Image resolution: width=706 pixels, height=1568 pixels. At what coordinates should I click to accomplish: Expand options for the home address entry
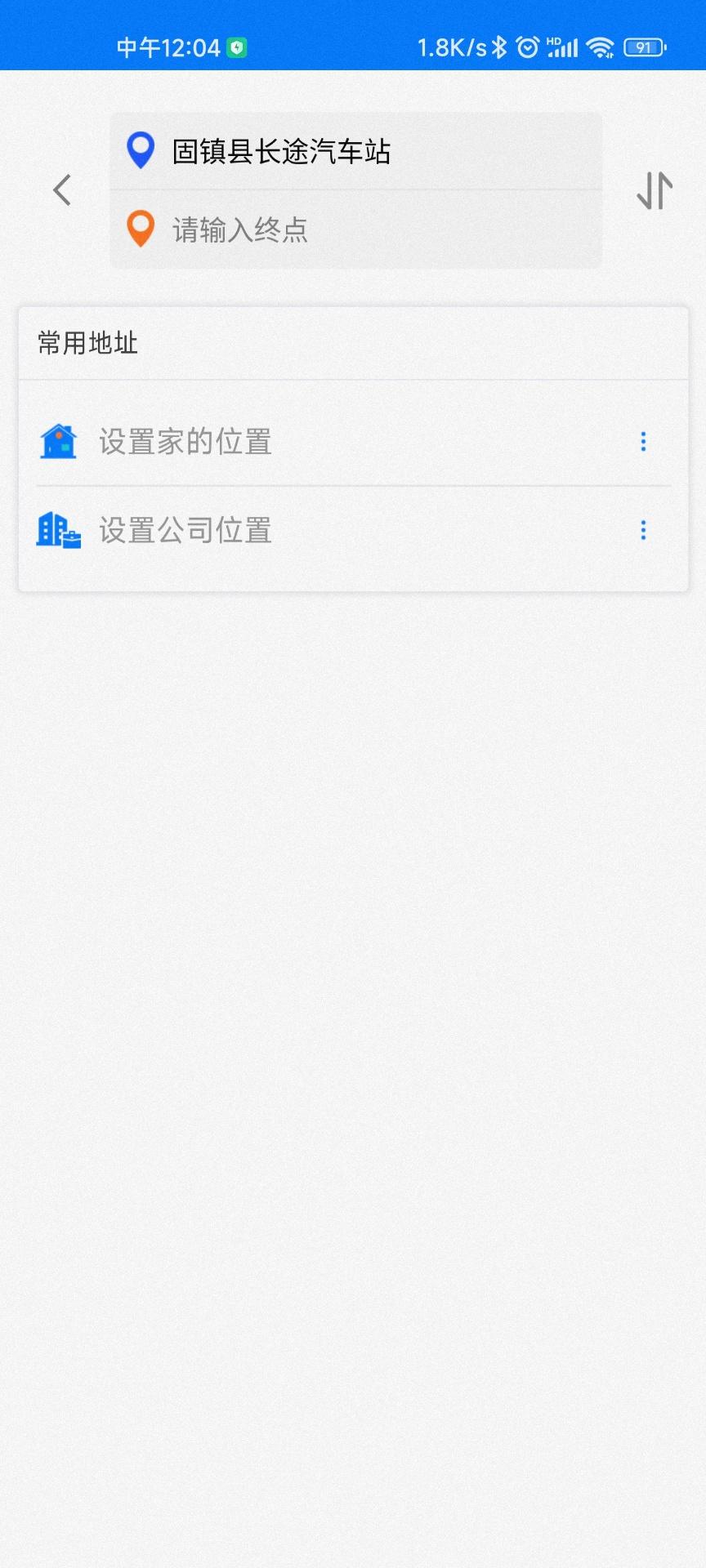coord(643,441)
